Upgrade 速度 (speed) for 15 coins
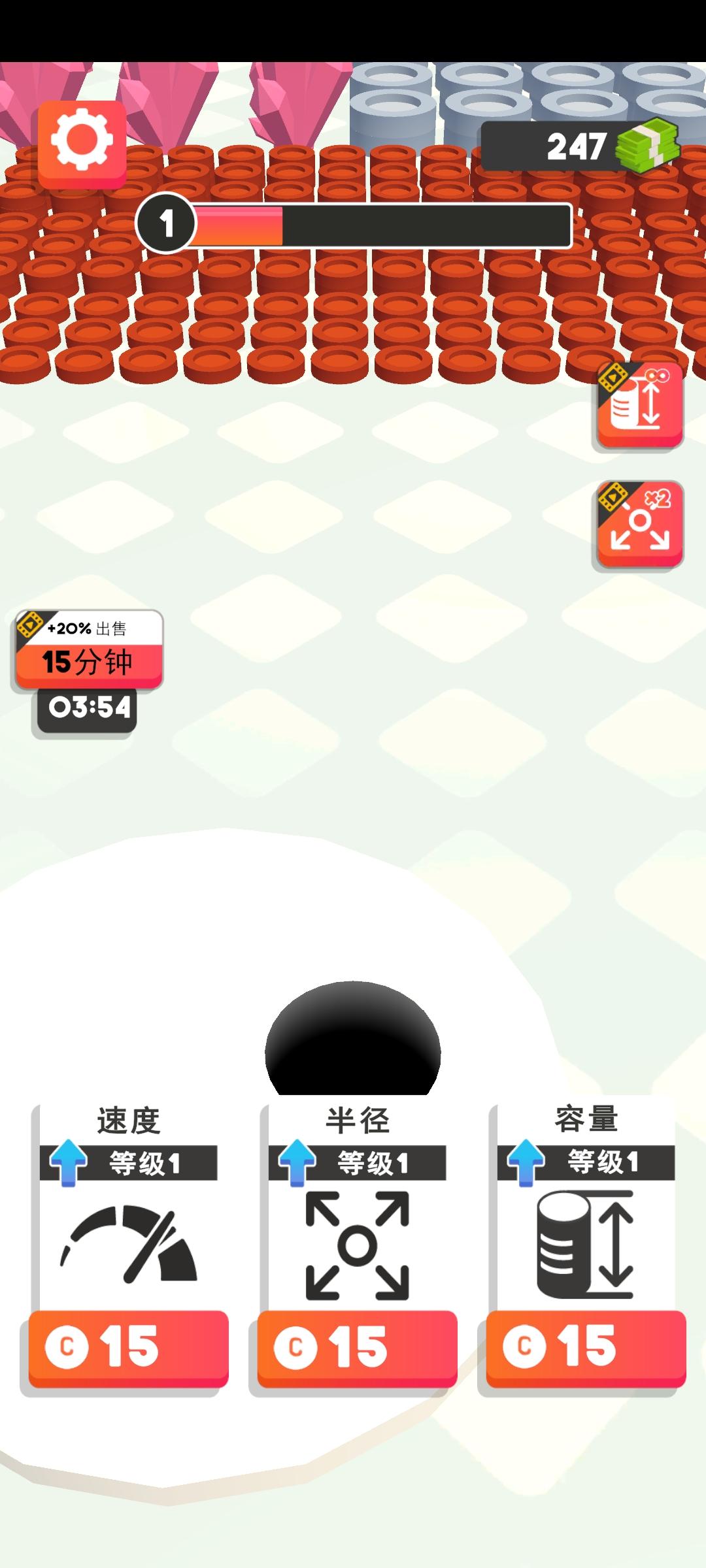 pos(128,1347)
